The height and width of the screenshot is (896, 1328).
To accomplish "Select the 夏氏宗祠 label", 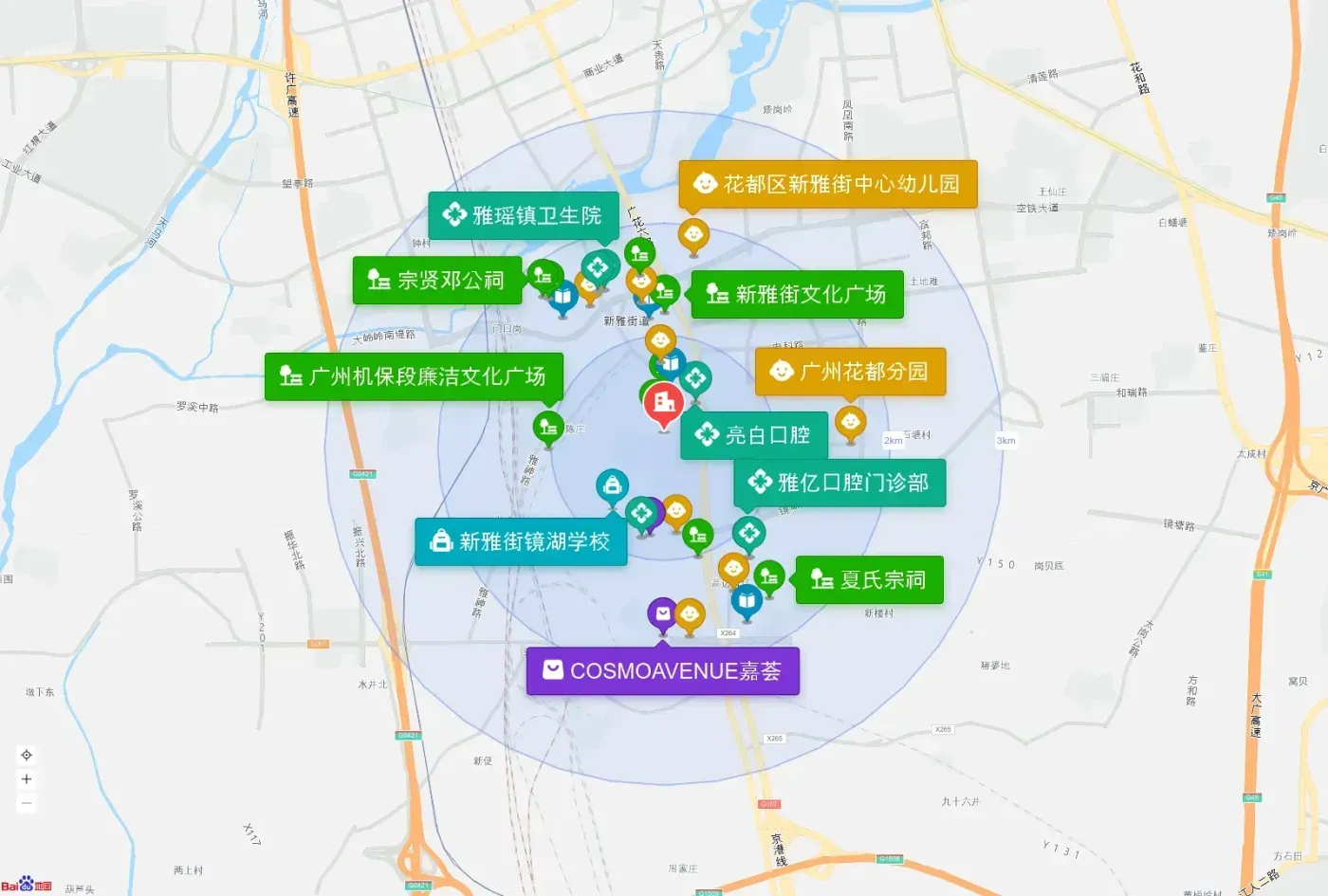I will click(870, 580).
